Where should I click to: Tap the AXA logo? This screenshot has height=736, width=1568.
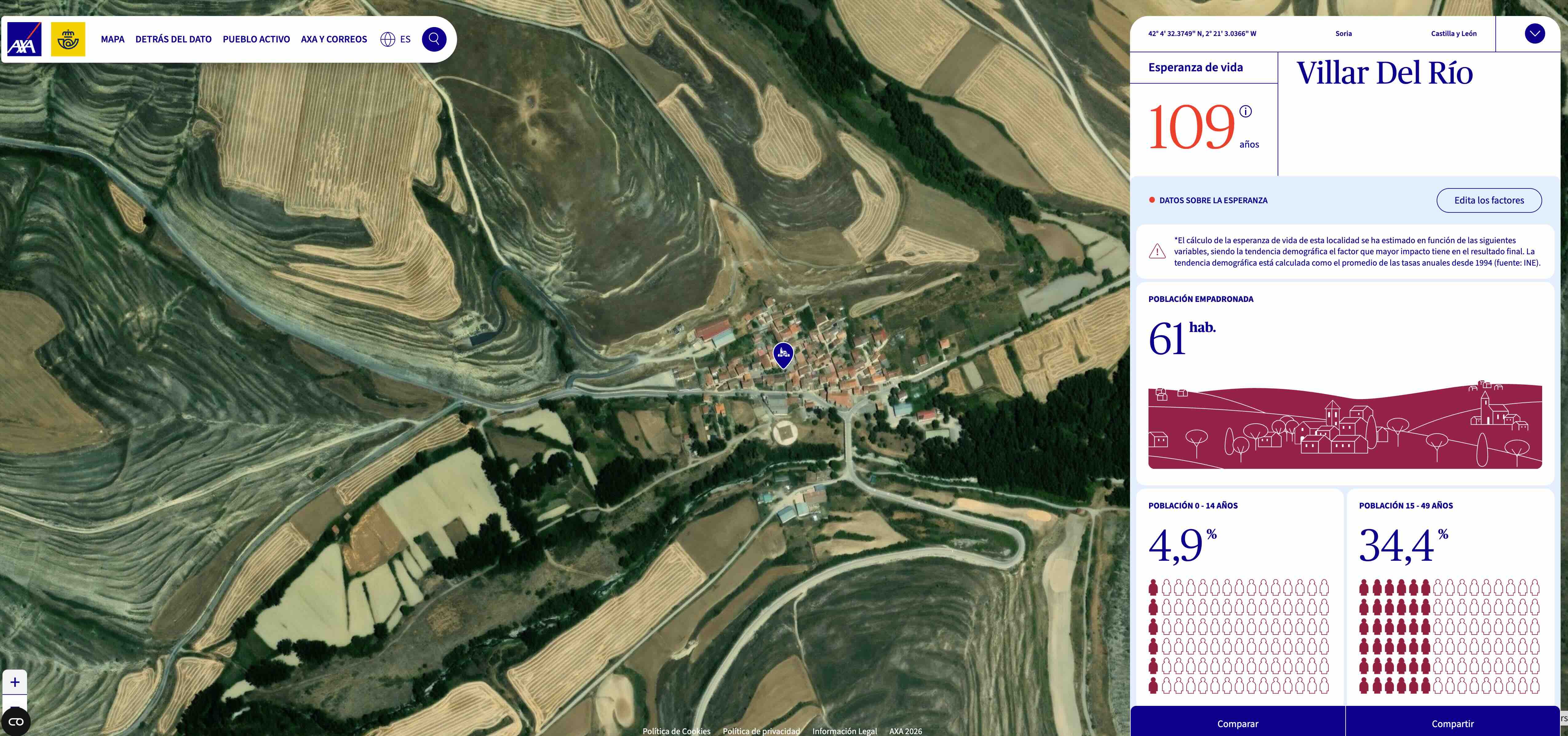[x=24, y=40]
